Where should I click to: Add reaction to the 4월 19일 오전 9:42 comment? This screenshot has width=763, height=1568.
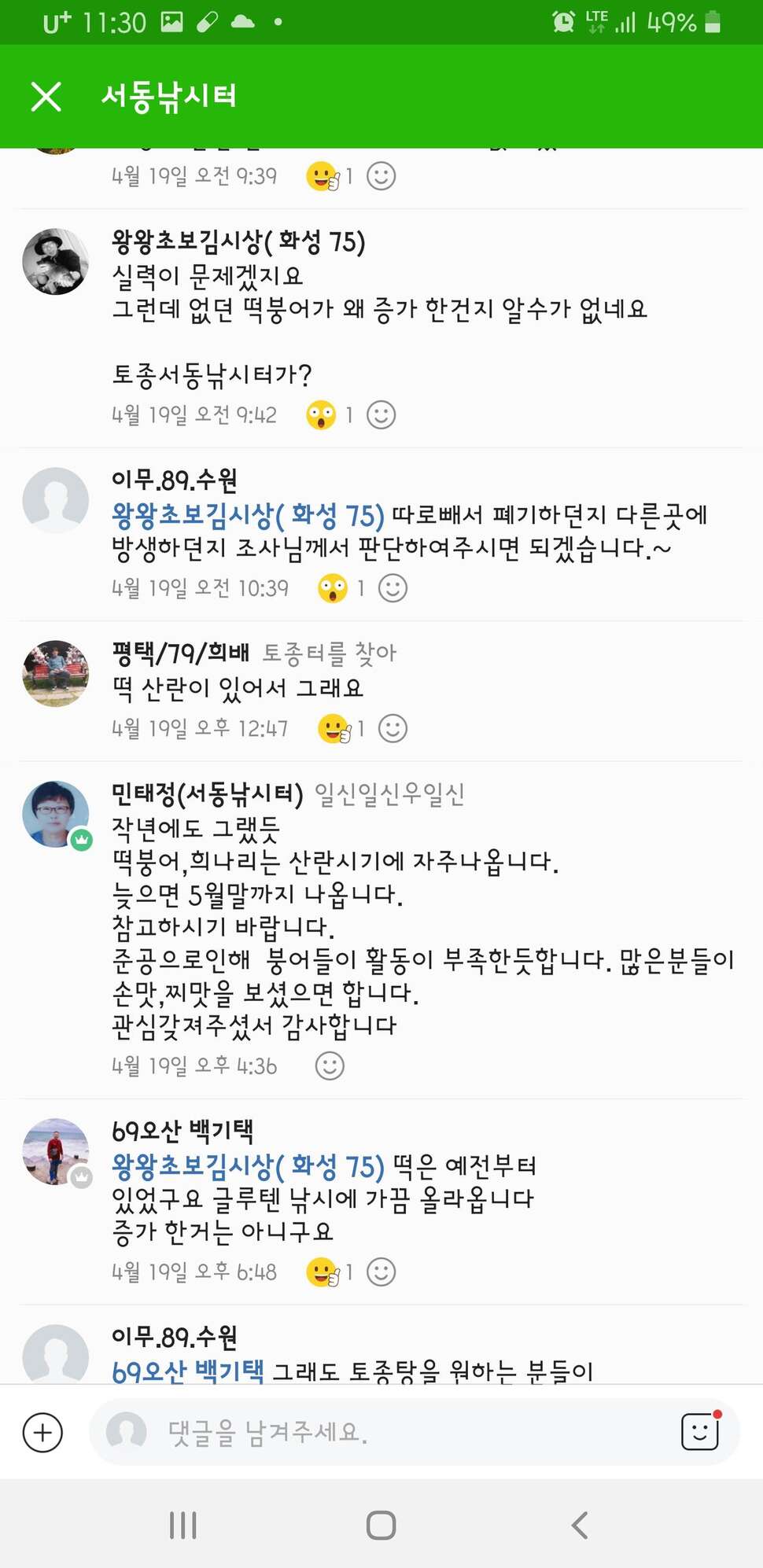point(381,414)
